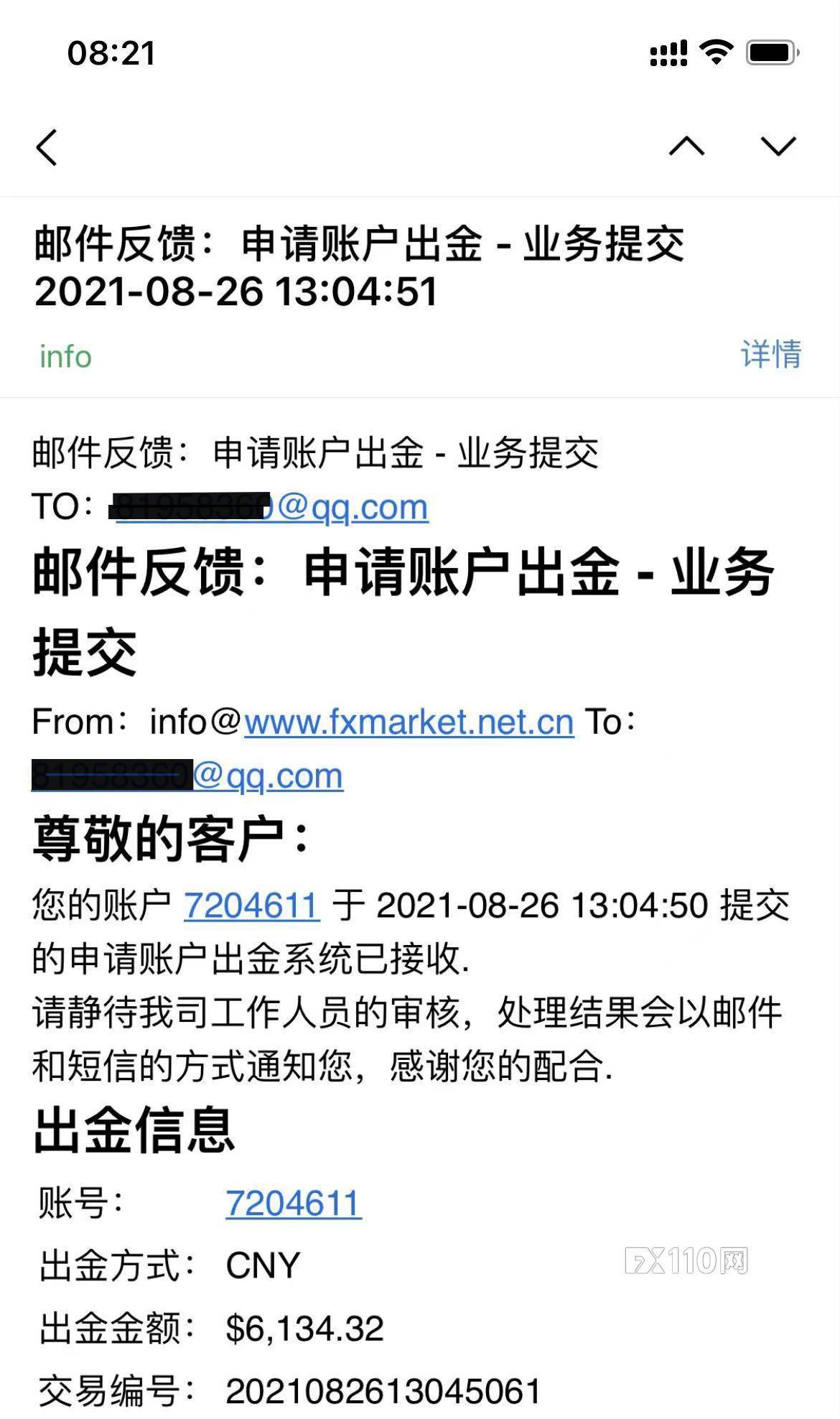Tap the qq.com address below the From line
This screenshot has height=1419, width=840.
(187, 776)
